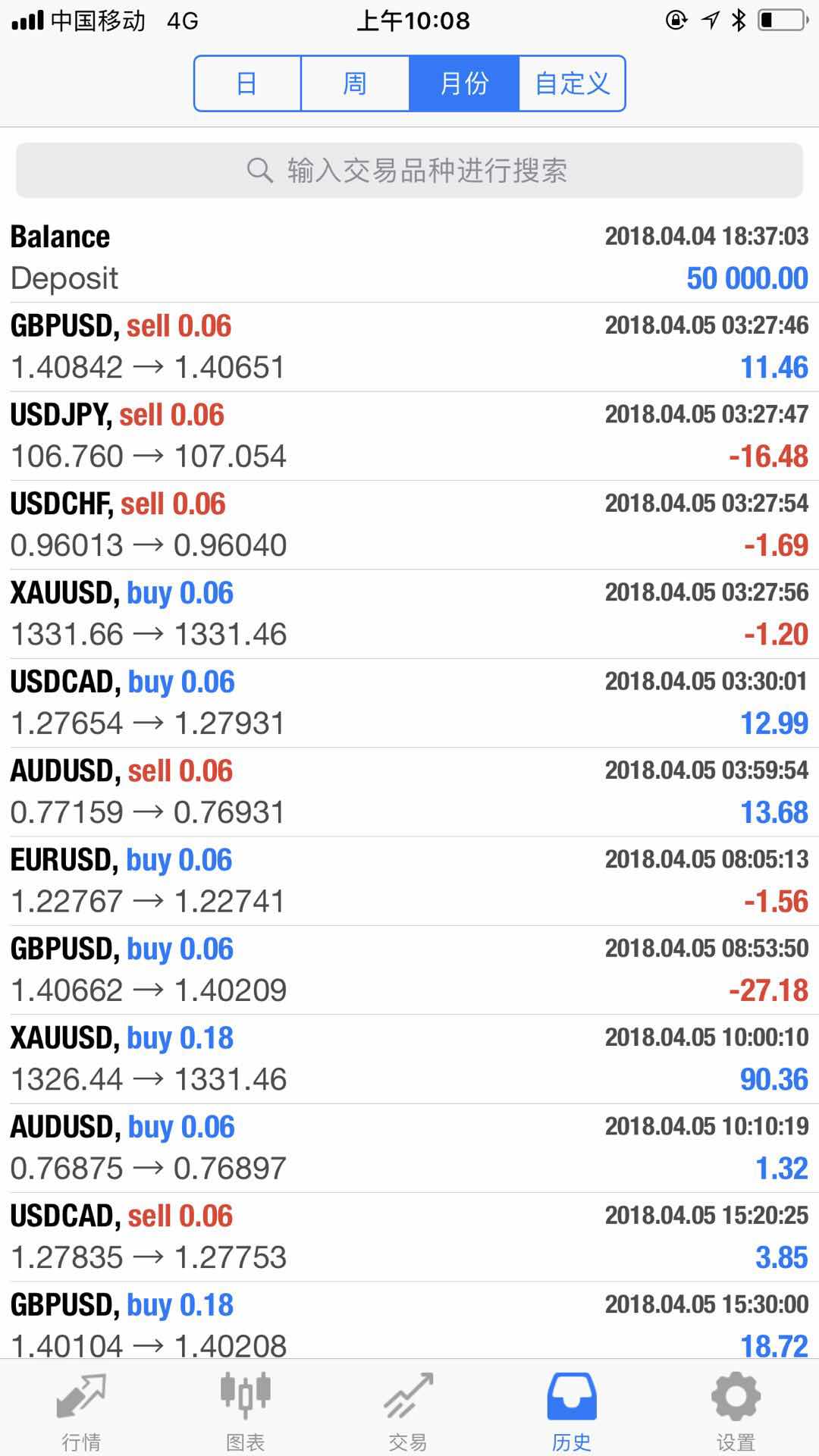
Task: View the USDCAD buy 0.06 trade
Action: [x=409, y=703]
